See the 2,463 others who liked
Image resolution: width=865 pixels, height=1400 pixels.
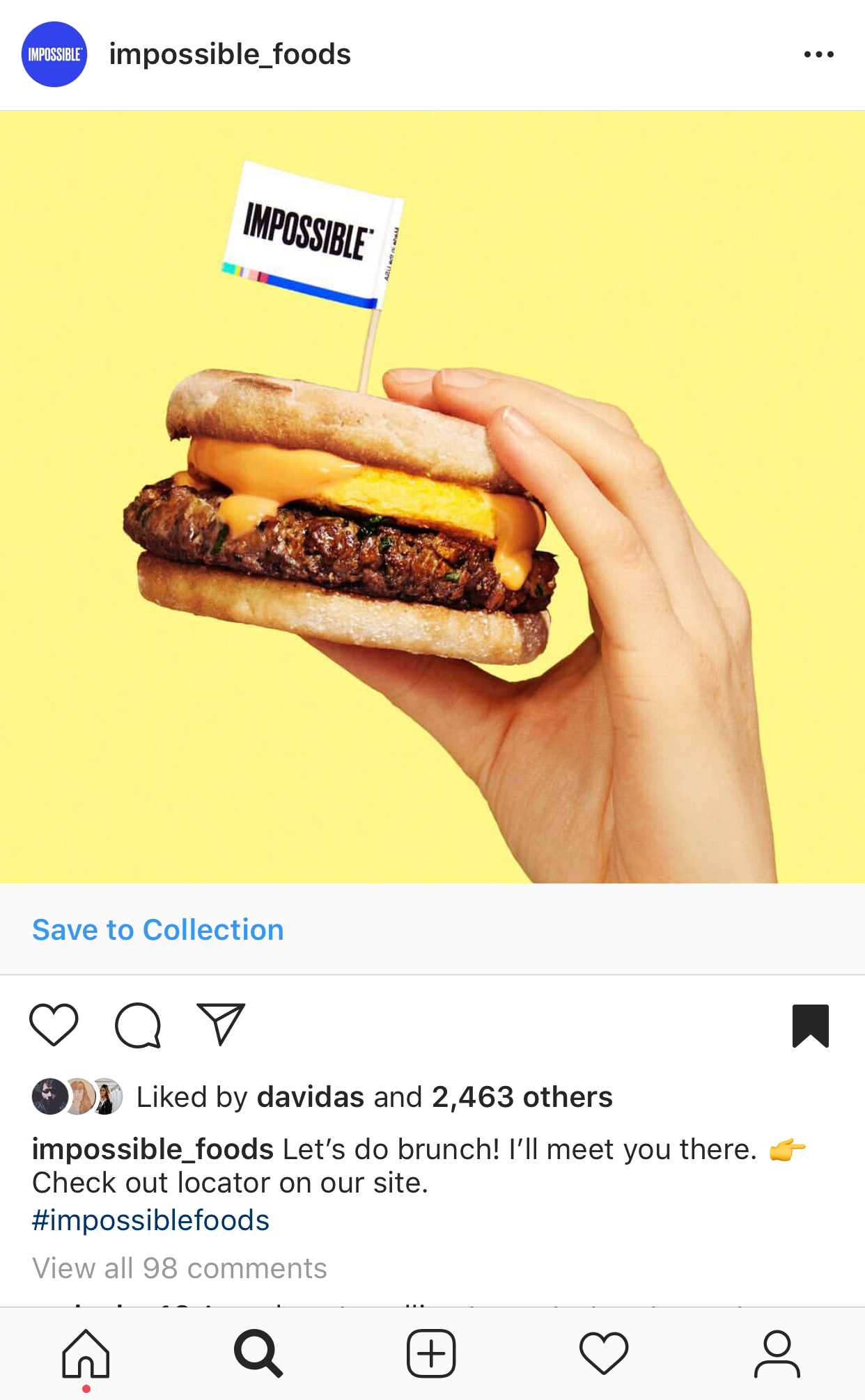click(x=522, y=1097)
